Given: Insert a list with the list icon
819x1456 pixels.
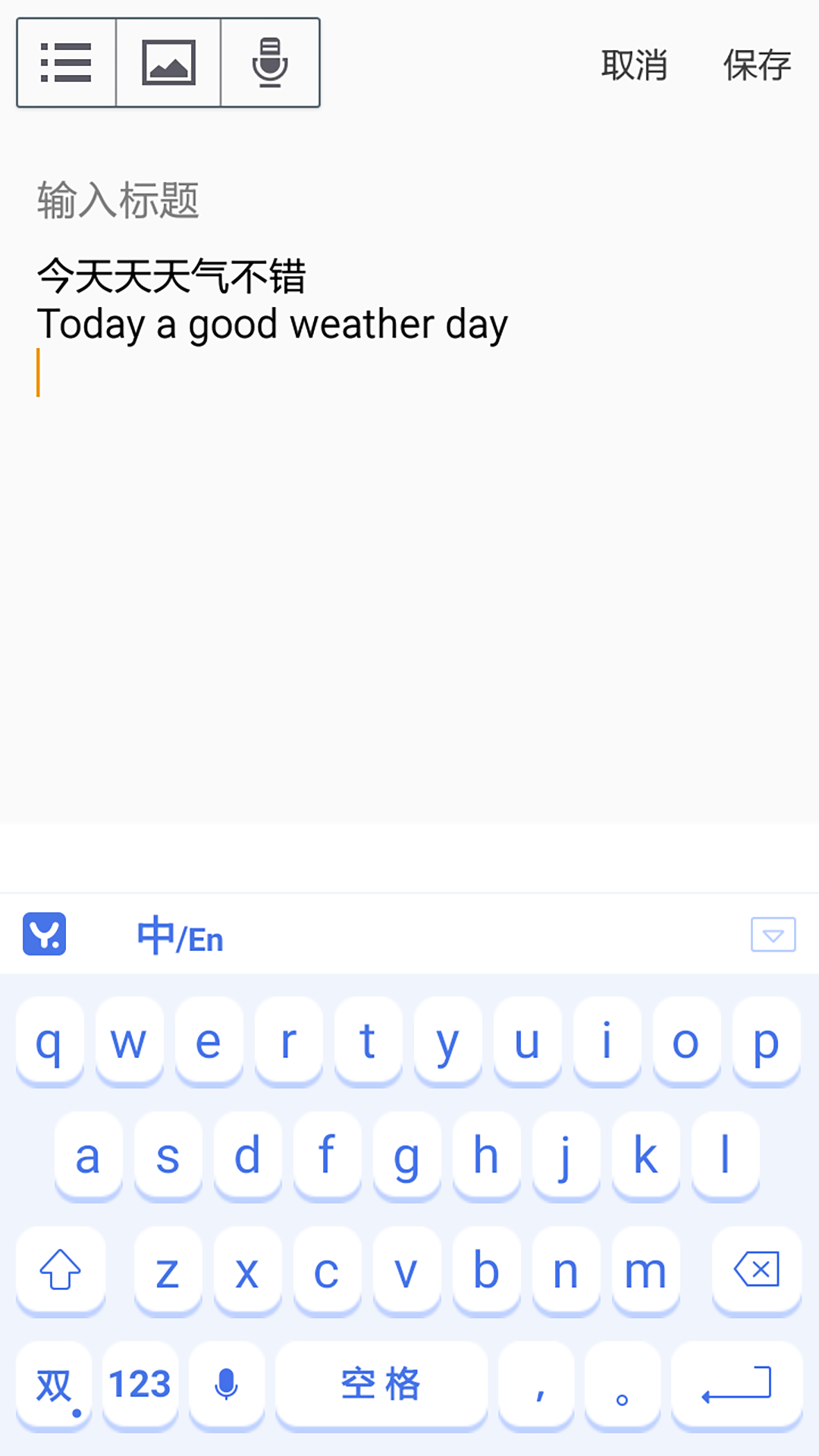Looking at the screenshot, I should click(66, 63).
